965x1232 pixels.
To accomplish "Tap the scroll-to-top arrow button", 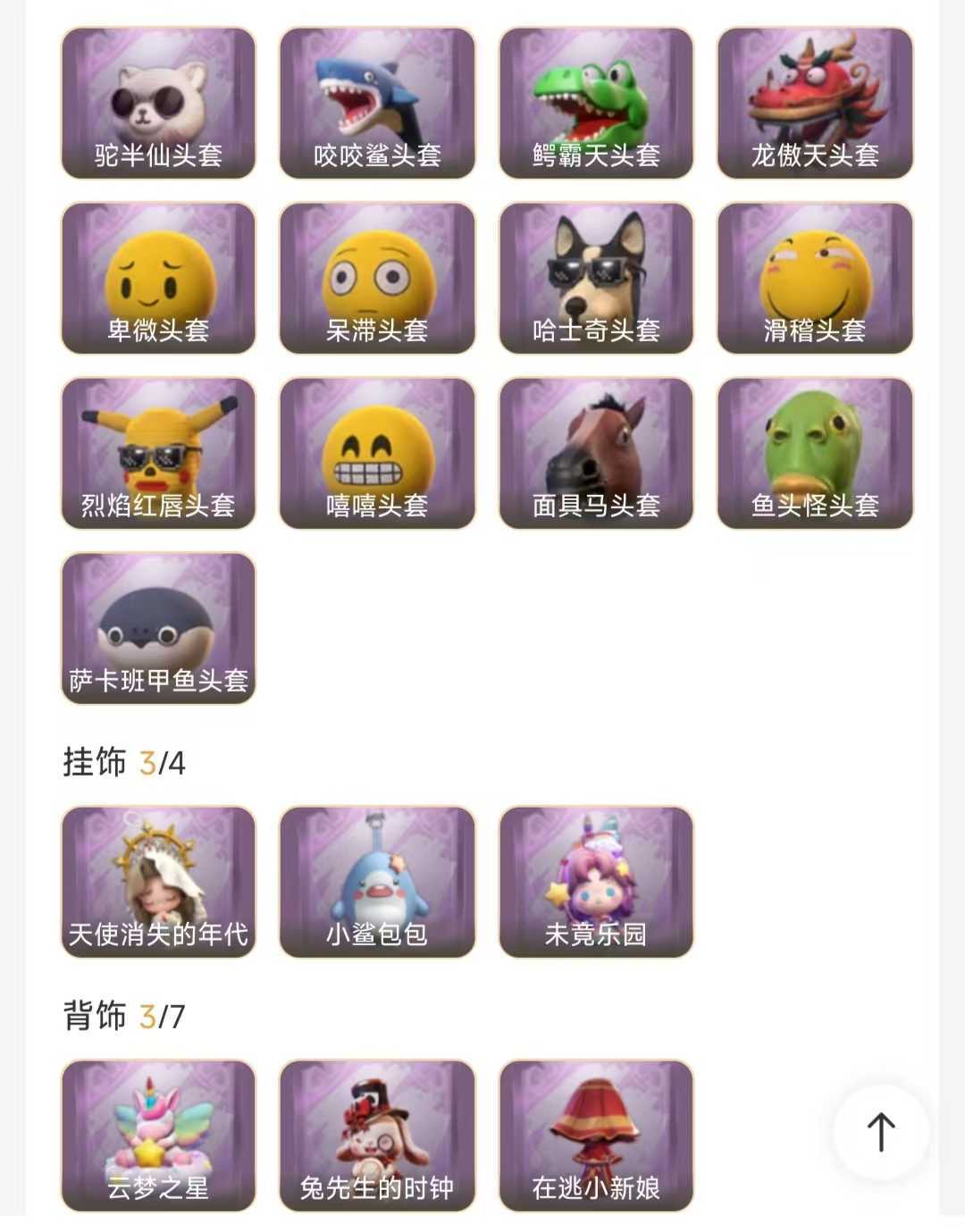I will point(881,1132).
